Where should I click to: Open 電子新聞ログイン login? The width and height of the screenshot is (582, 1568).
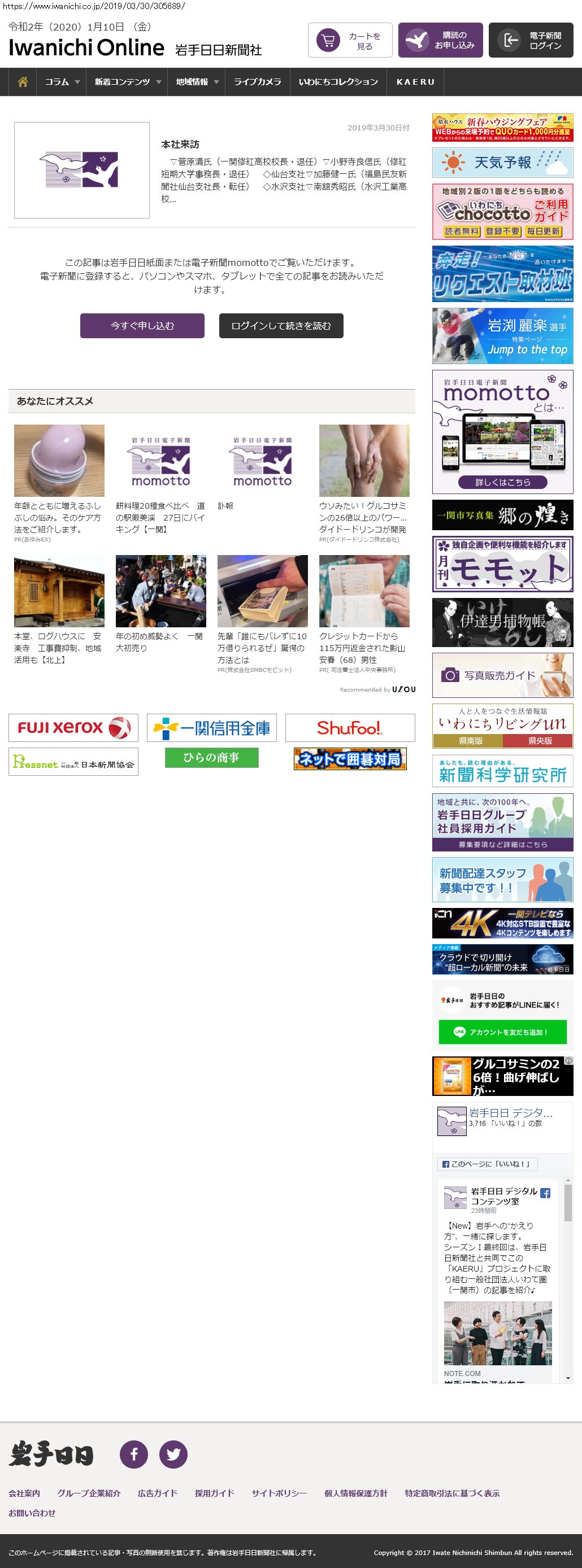pos(531,40)
